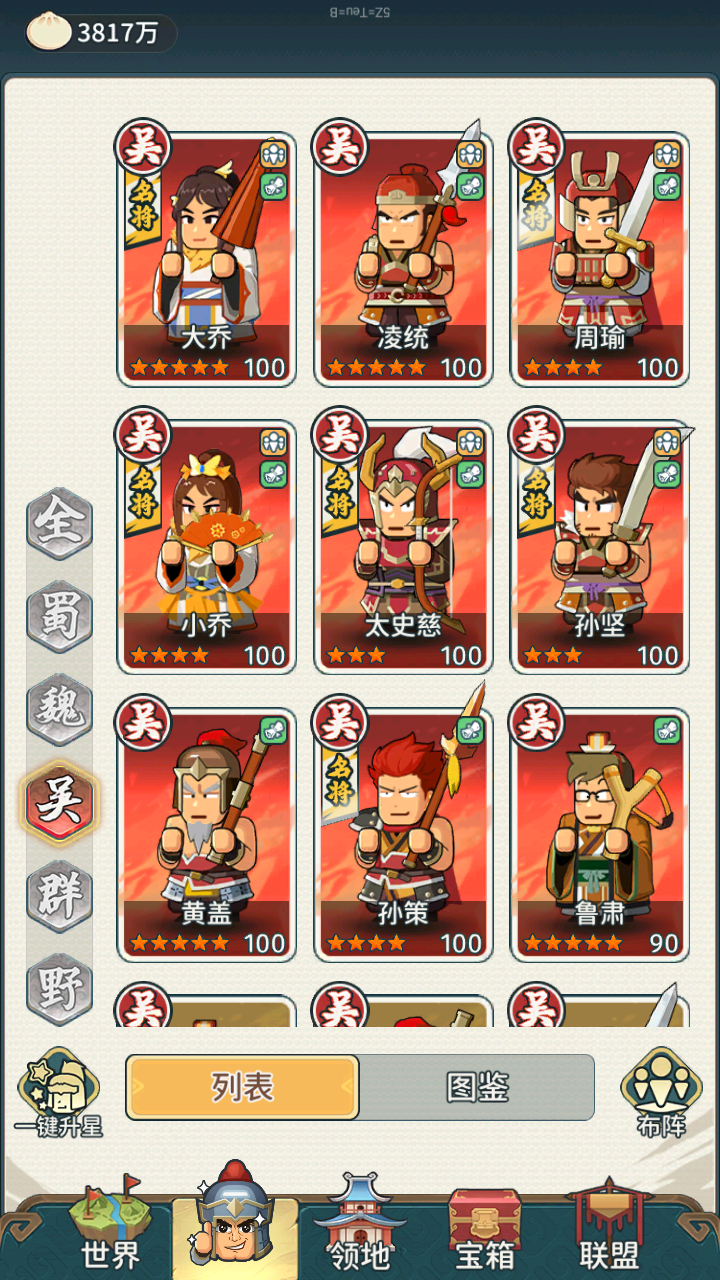Viewport: 720px width, 1280px height.
Task: Filter heroes by 蜀 faction
Action: coord(59,614)
